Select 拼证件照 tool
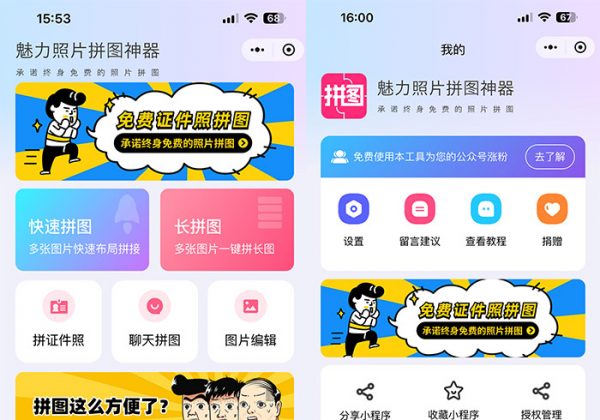Viewport: 600px width, 420px height. click(x=58, y=320)
